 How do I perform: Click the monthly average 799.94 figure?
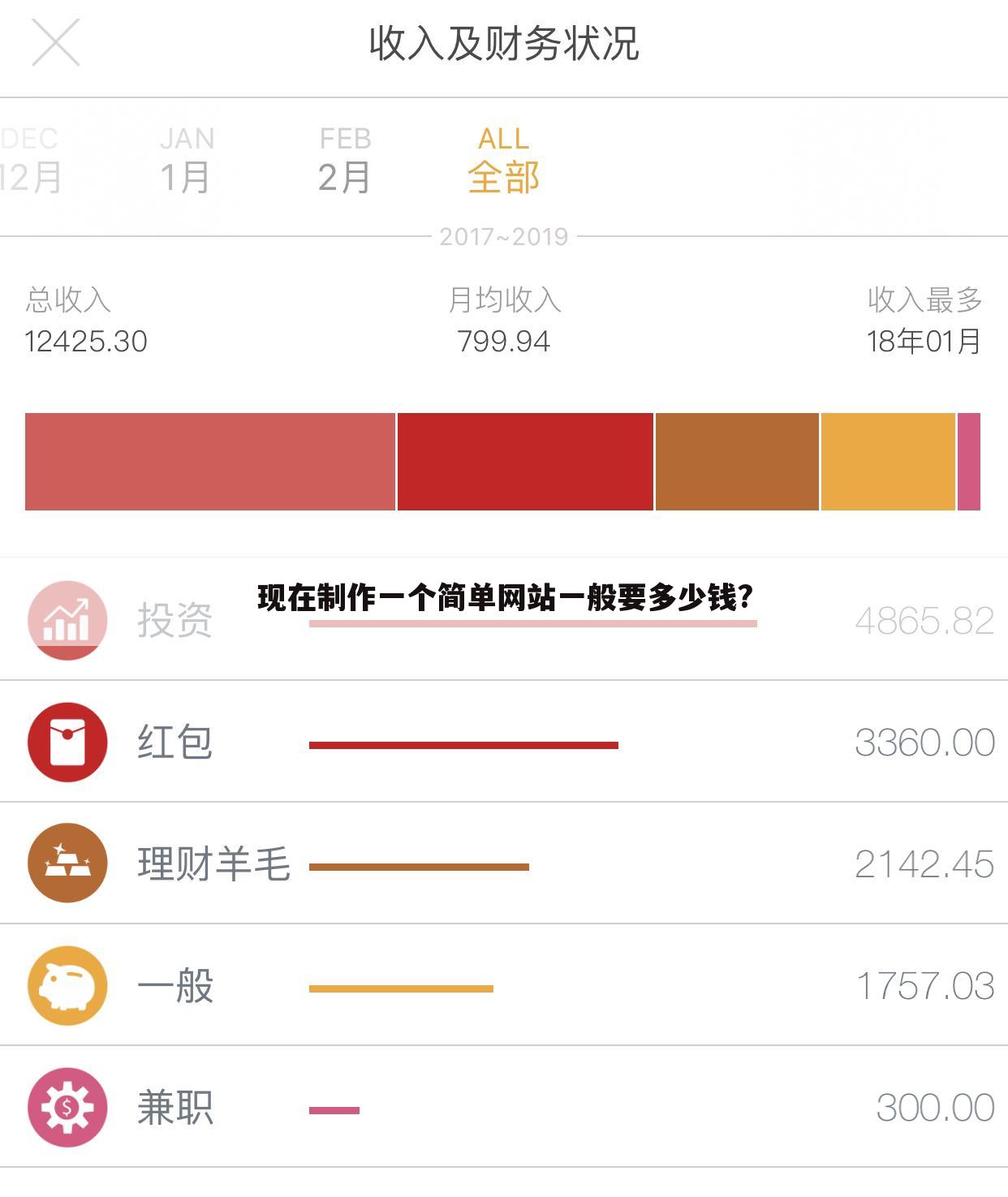click(505, 343)
